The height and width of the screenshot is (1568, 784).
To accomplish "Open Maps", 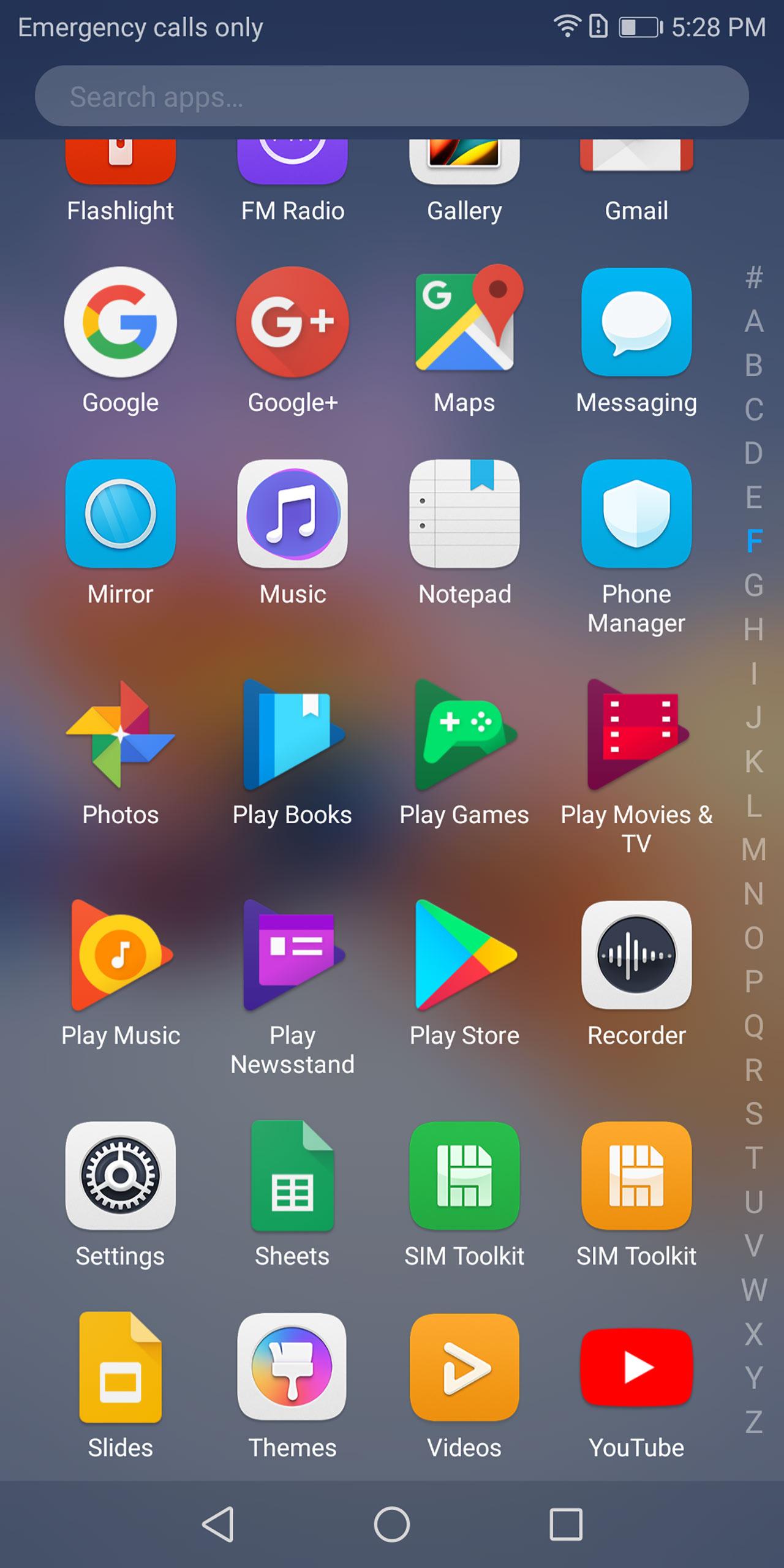I will coord(465,322).
